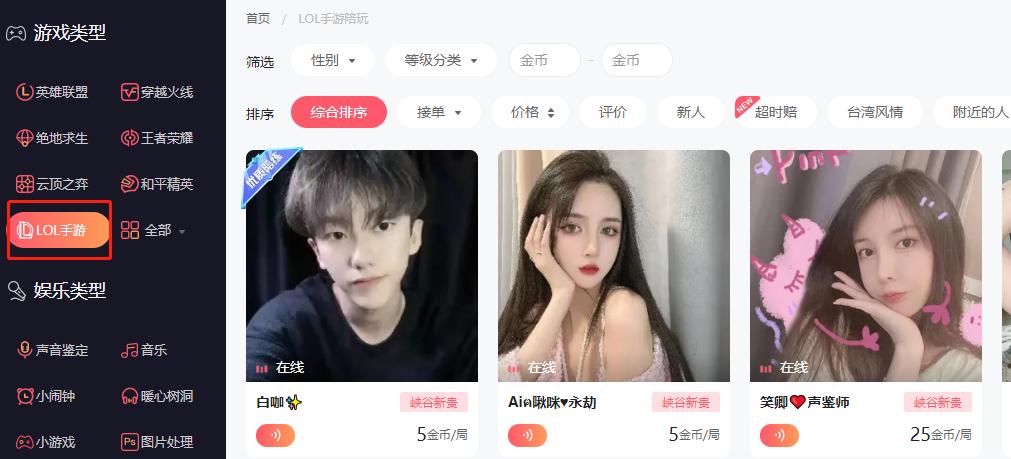Sort by 综合排序
The height and width of the screenshot is (459, 1011).
339,112
